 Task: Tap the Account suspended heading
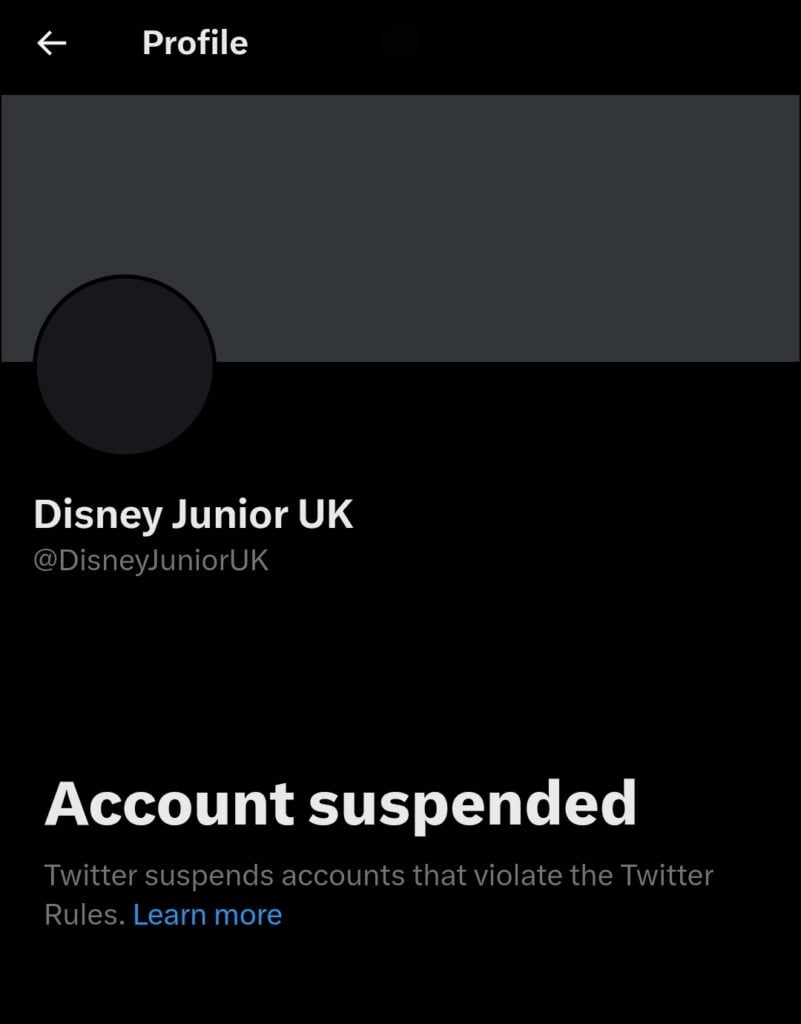340,800
